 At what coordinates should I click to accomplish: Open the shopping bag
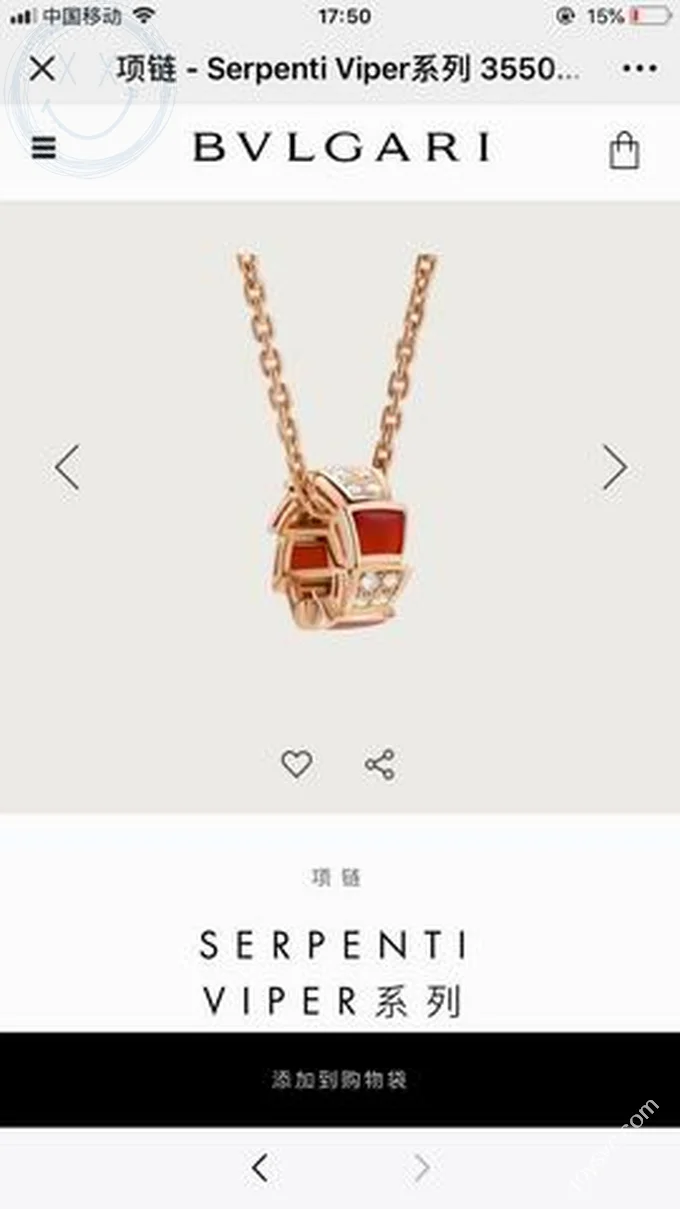coord(624,150)
